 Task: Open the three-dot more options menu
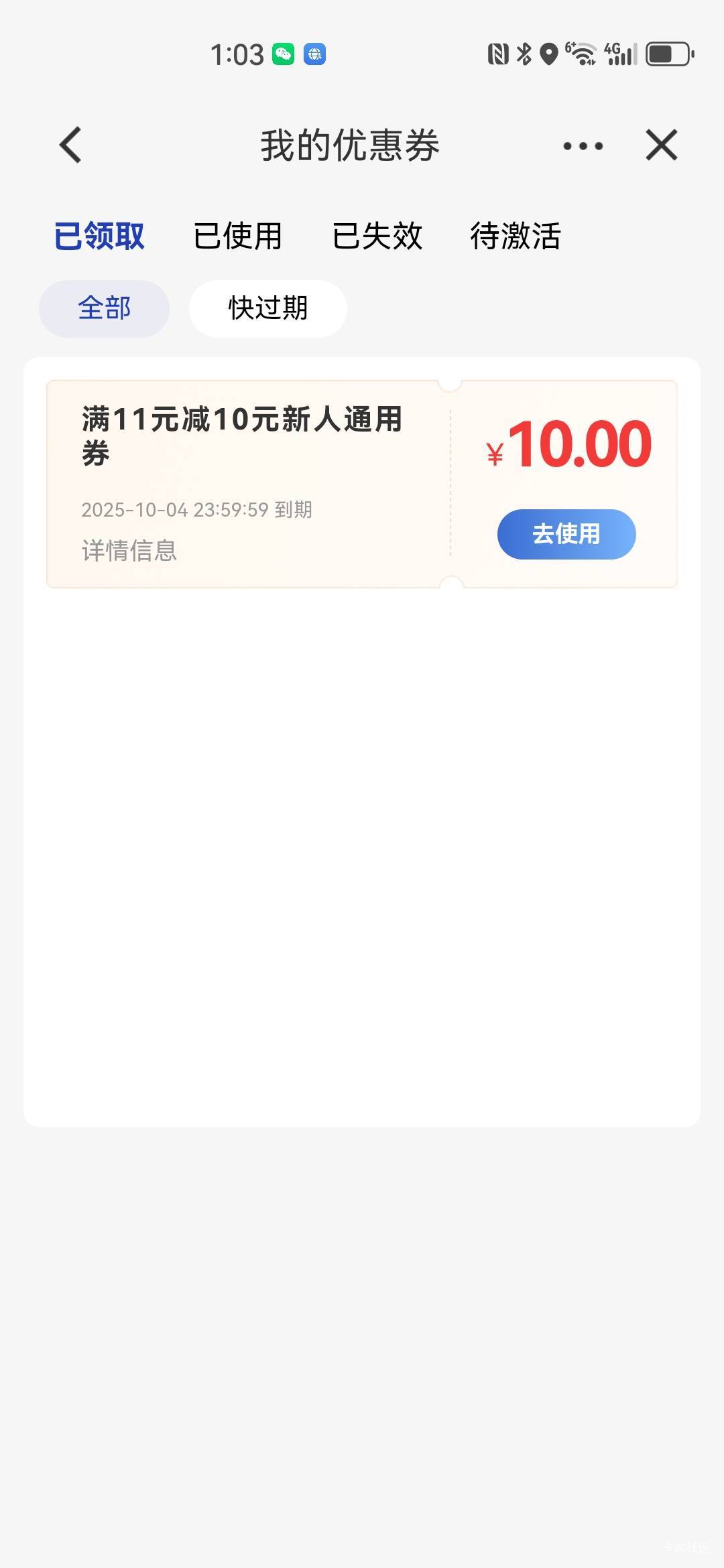coord(583,145)
